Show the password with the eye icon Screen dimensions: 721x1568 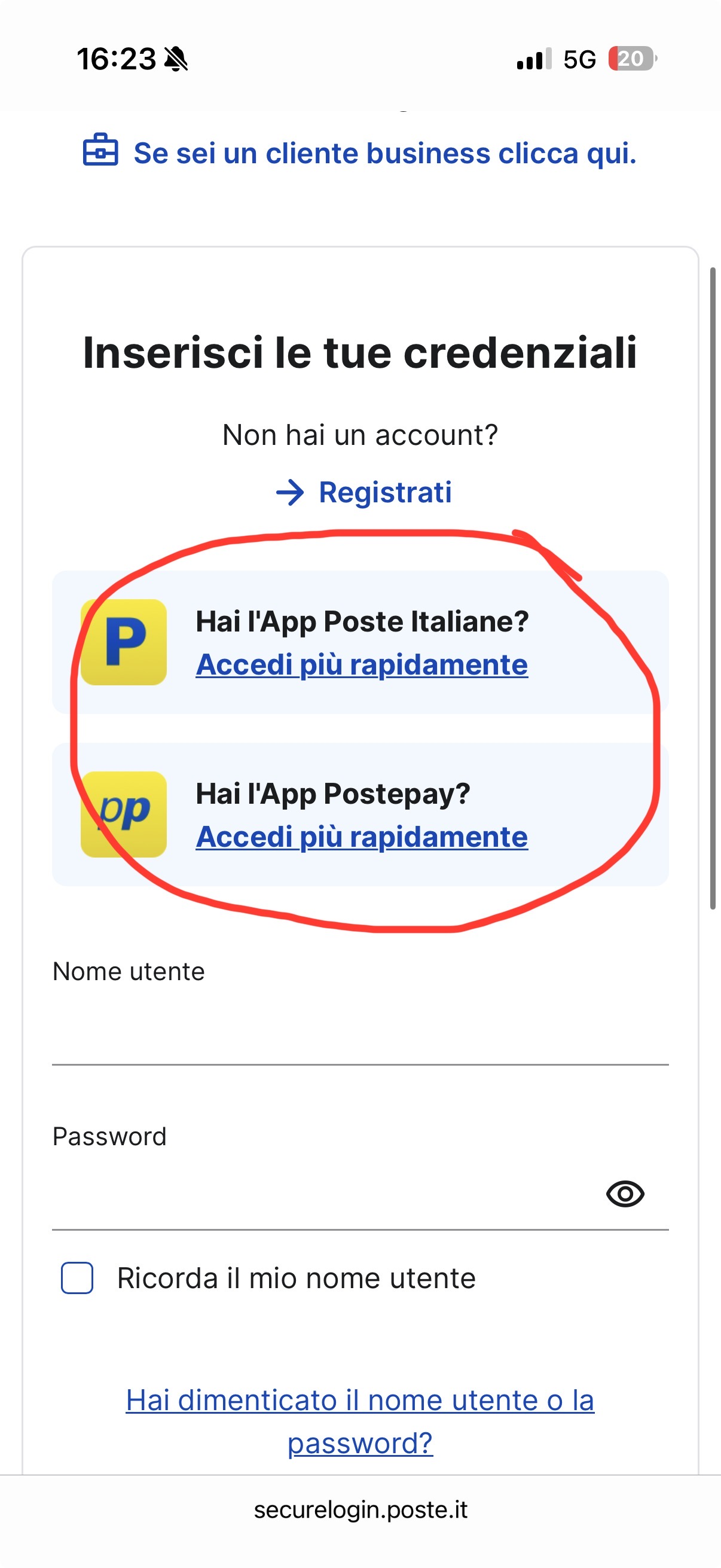pyautogui.click(x=625, y=1194)
